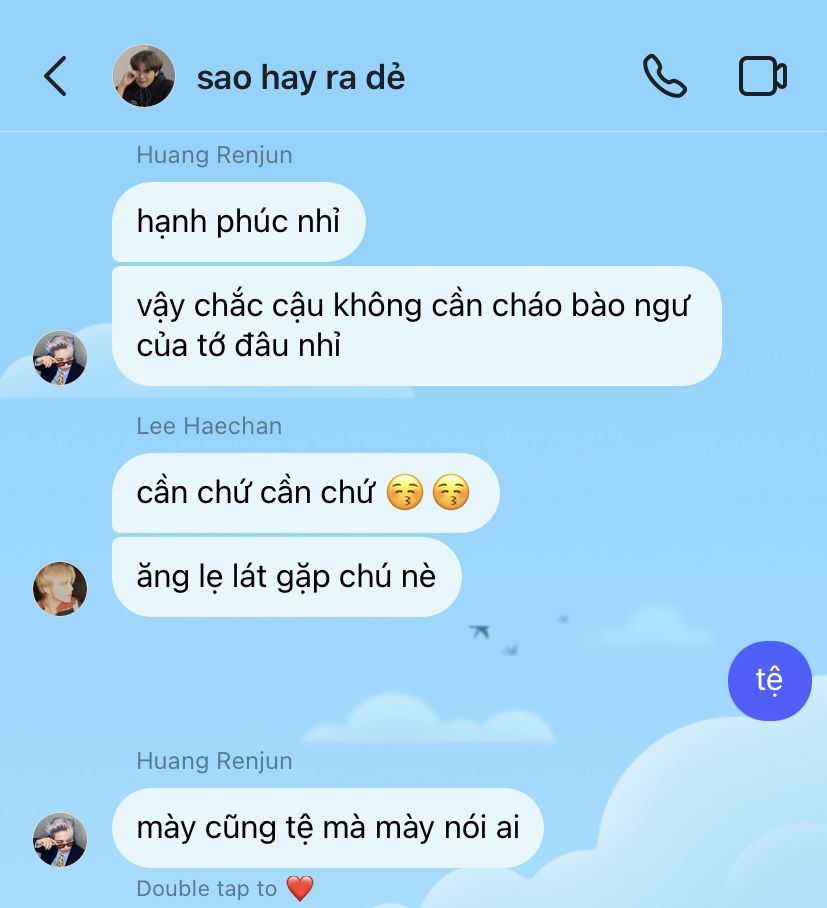Image resolution: width=827 pixels, height=908 pixels.
Task: Open Huang Renjun's avatar beside the cháo bào ngư message
Action: click(x=60, y=358)
